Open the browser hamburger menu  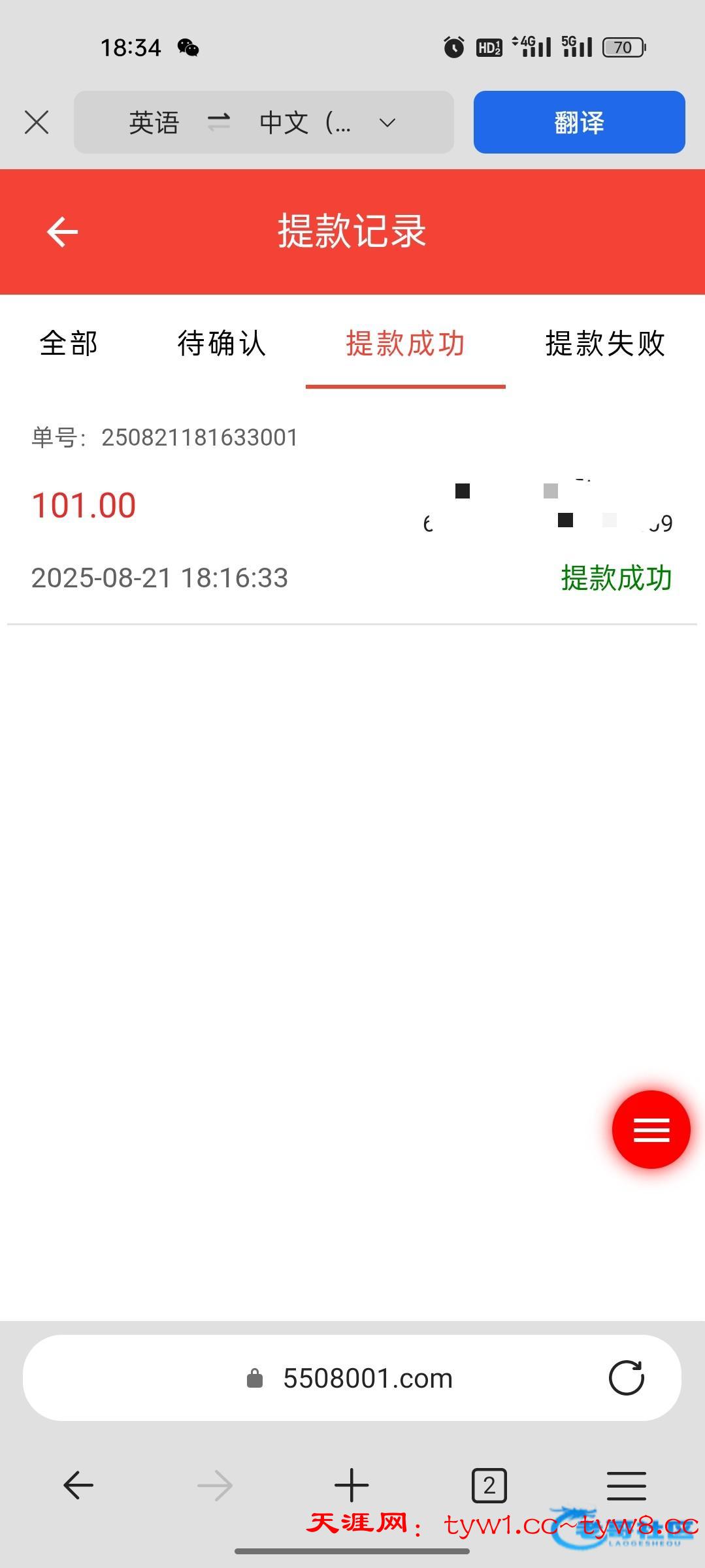point(626,1485)
